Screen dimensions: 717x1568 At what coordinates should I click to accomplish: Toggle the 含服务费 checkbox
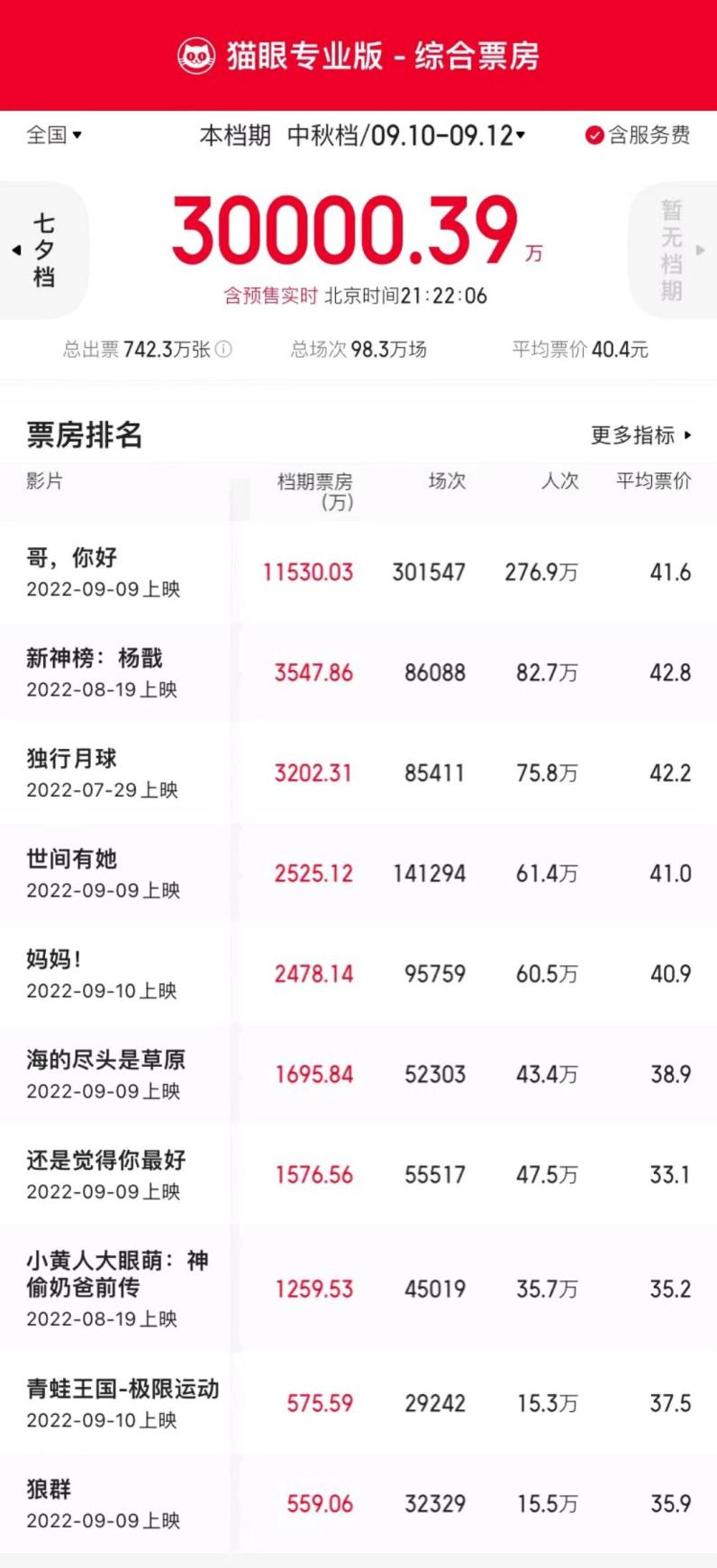(x=638, y=135)
